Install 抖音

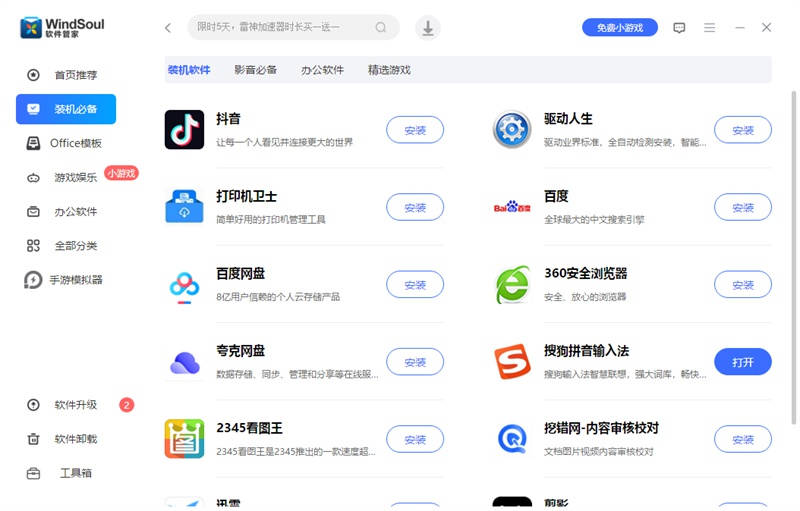(415, 130)
